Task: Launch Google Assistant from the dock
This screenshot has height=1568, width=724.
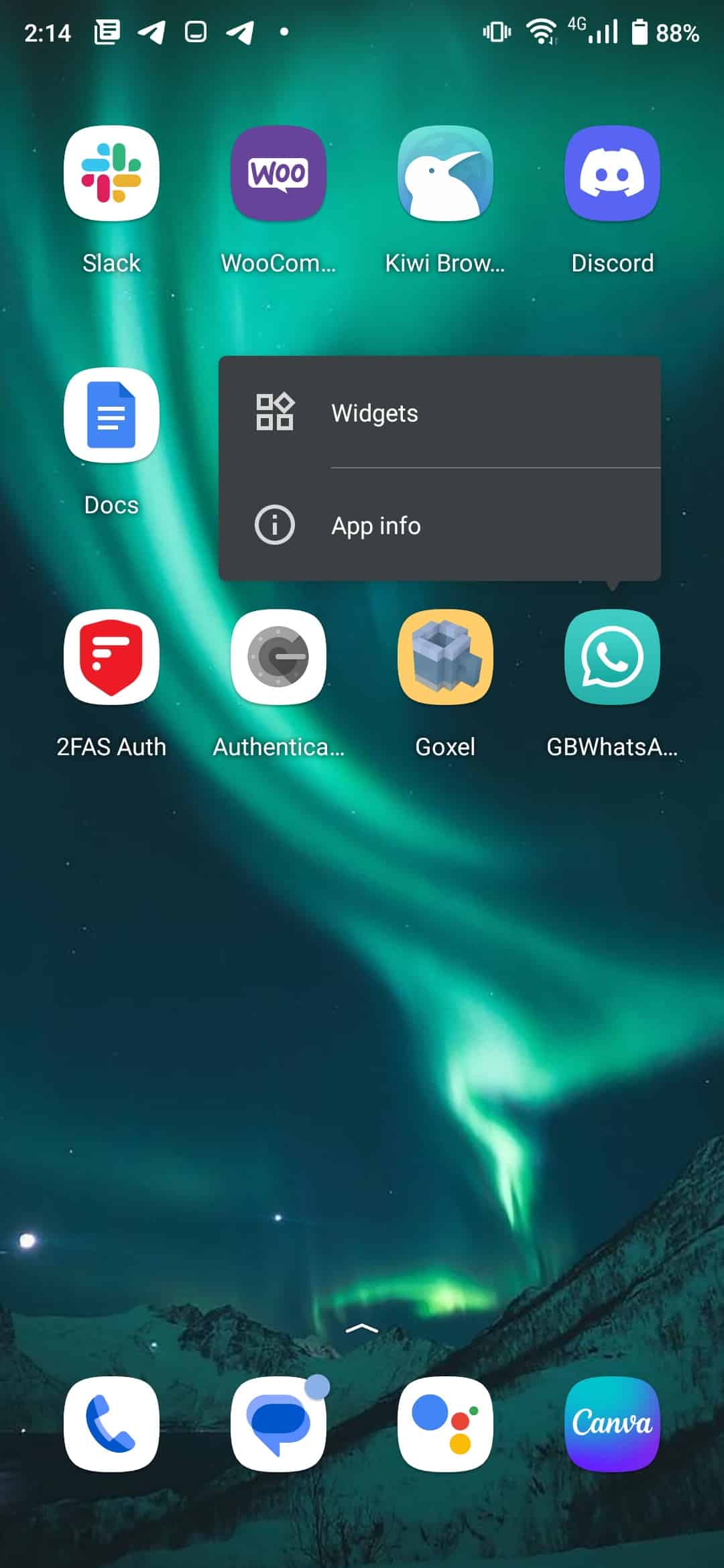Action: (445, 1424)
